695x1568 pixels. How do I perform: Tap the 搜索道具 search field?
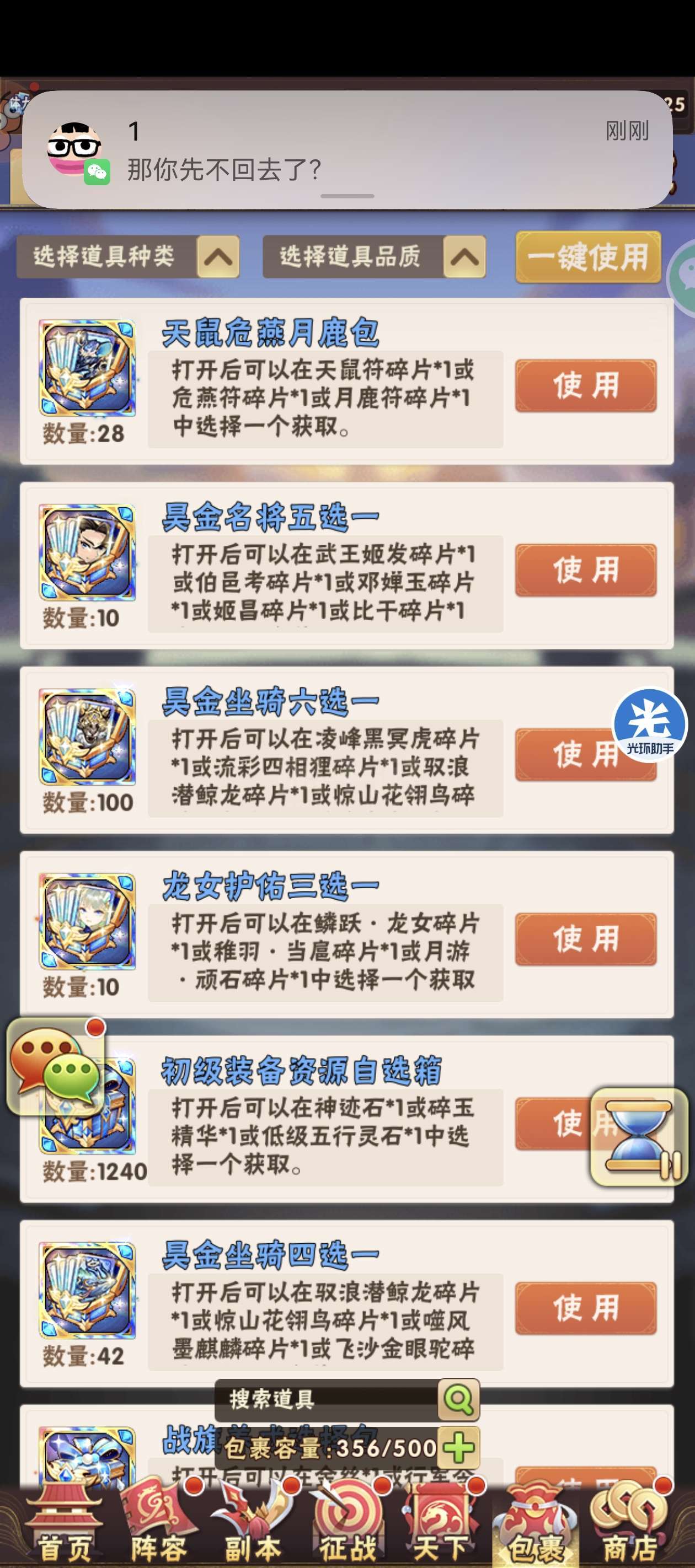tap(327, 1399)
